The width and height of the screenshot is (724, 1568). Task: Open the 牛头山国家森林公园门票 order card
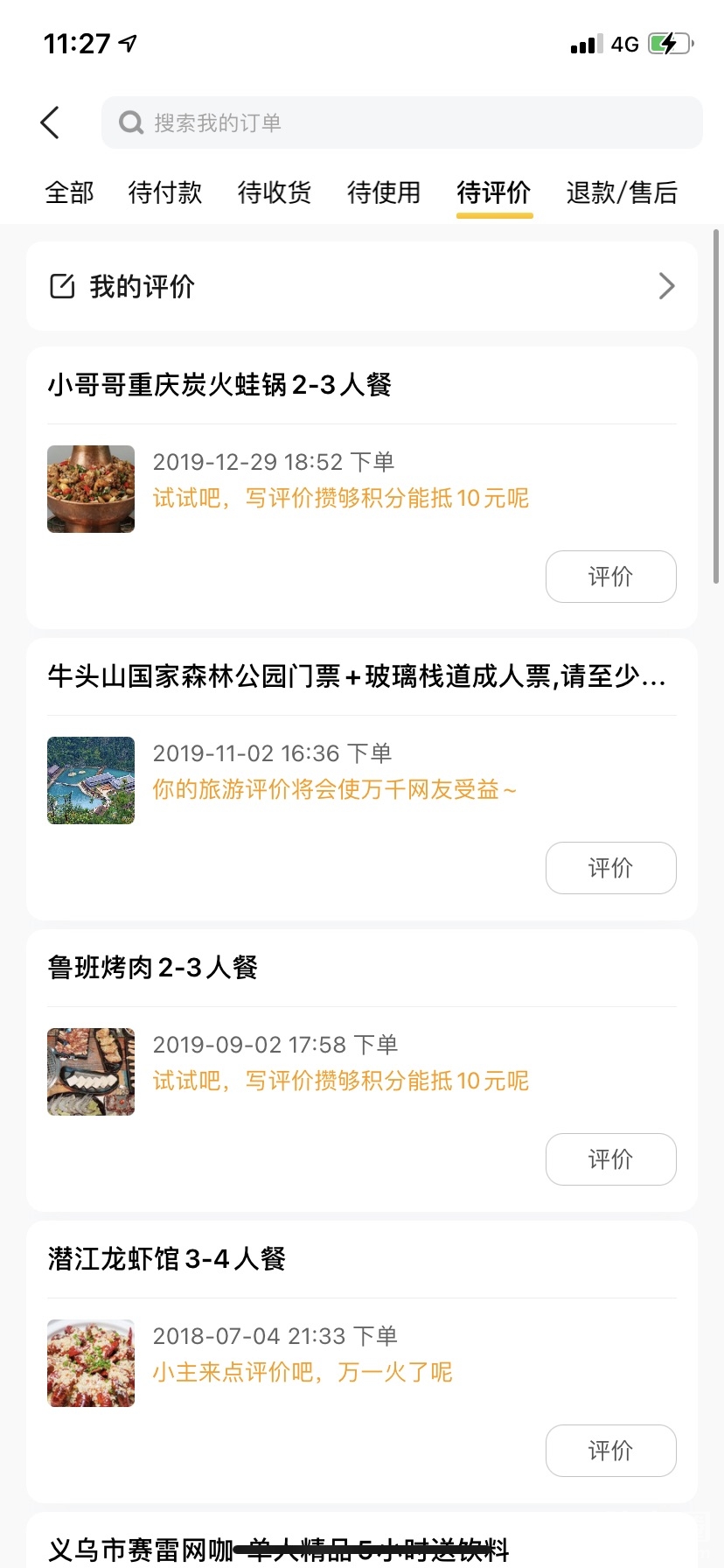350,676
